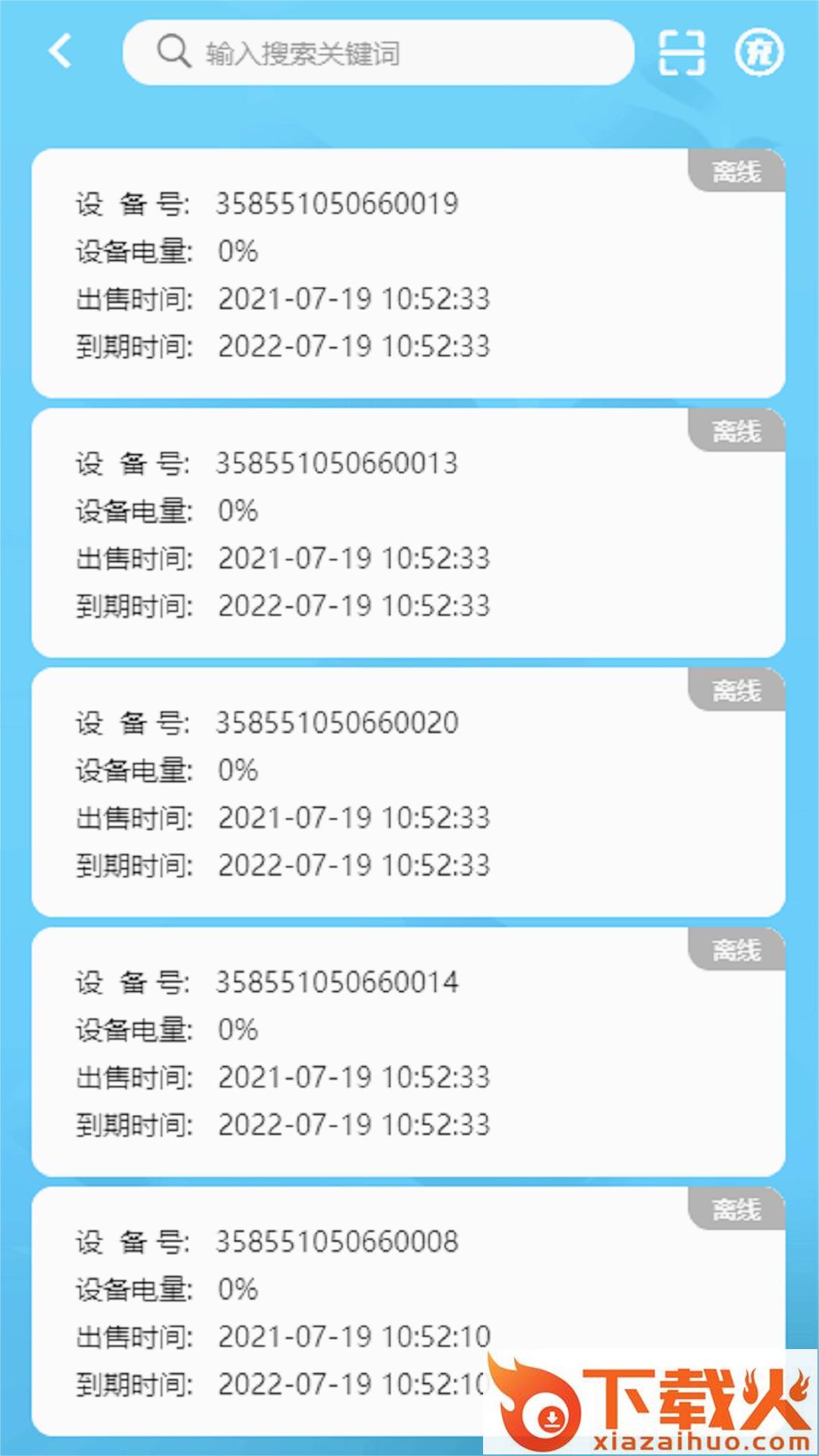This screenshot has height=1456, width=819.
Task: View device card 358551050660014
Action: 408,1052
